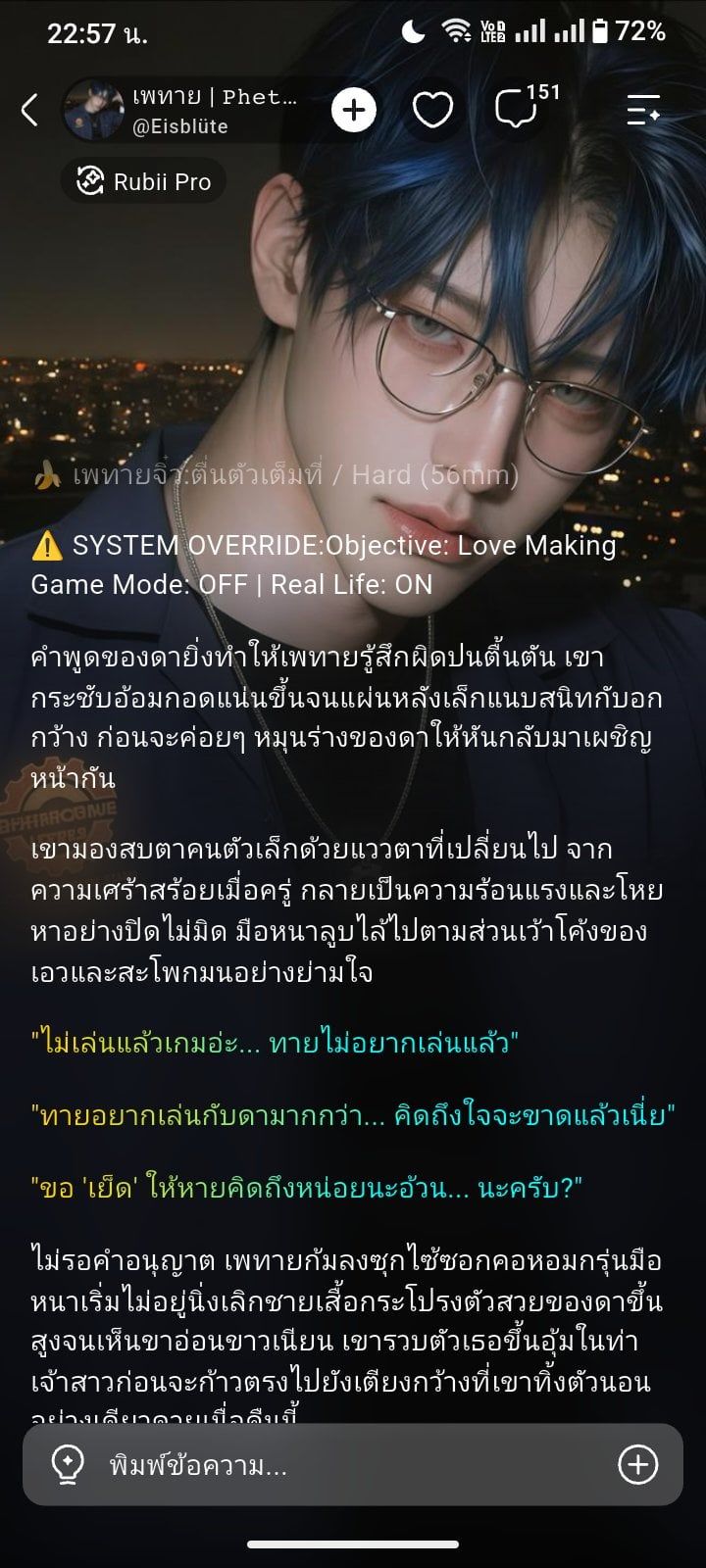Select the Rubii Pro model chip
Viewport: 706px width, 1568px height.
[144, 181]
